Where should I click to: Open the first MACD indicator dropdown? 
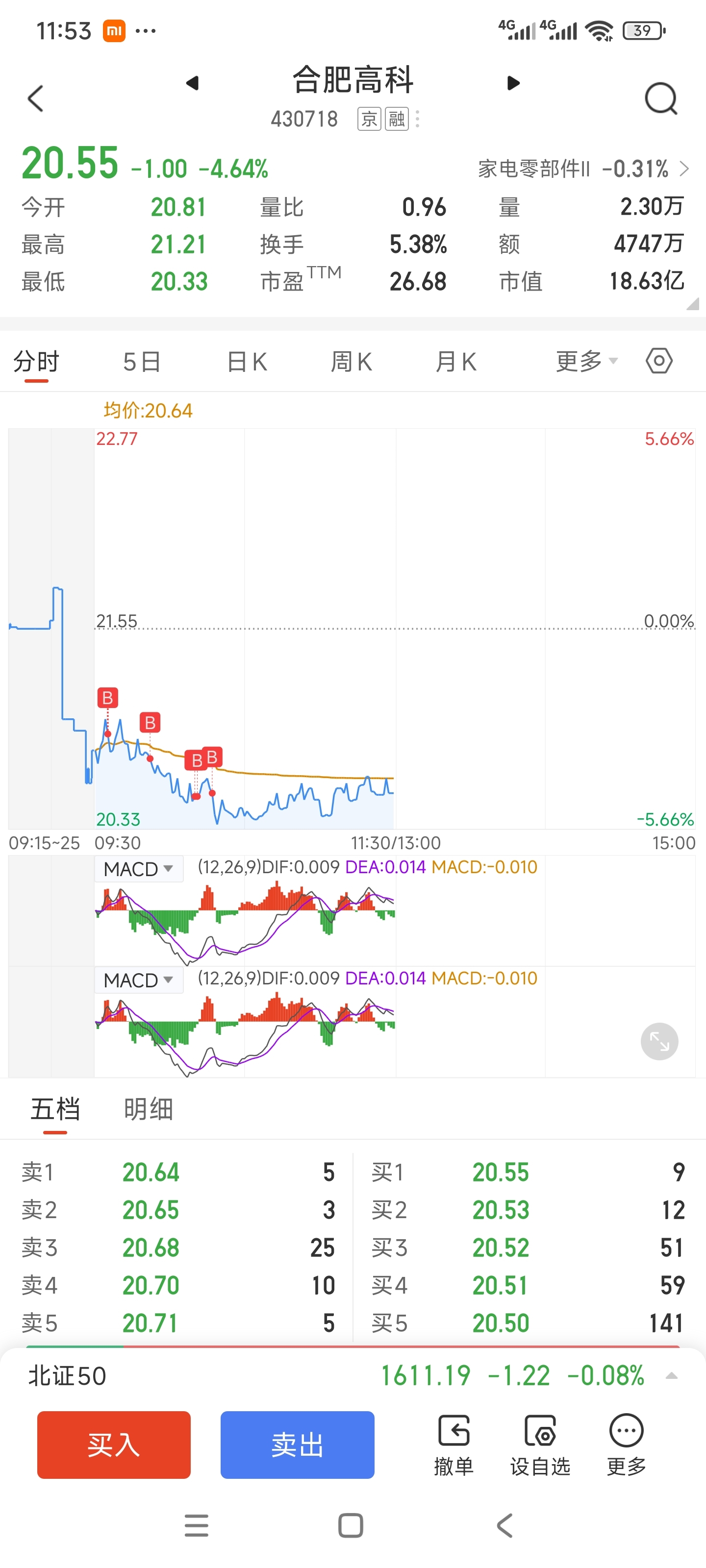click(x=139, y=869)
